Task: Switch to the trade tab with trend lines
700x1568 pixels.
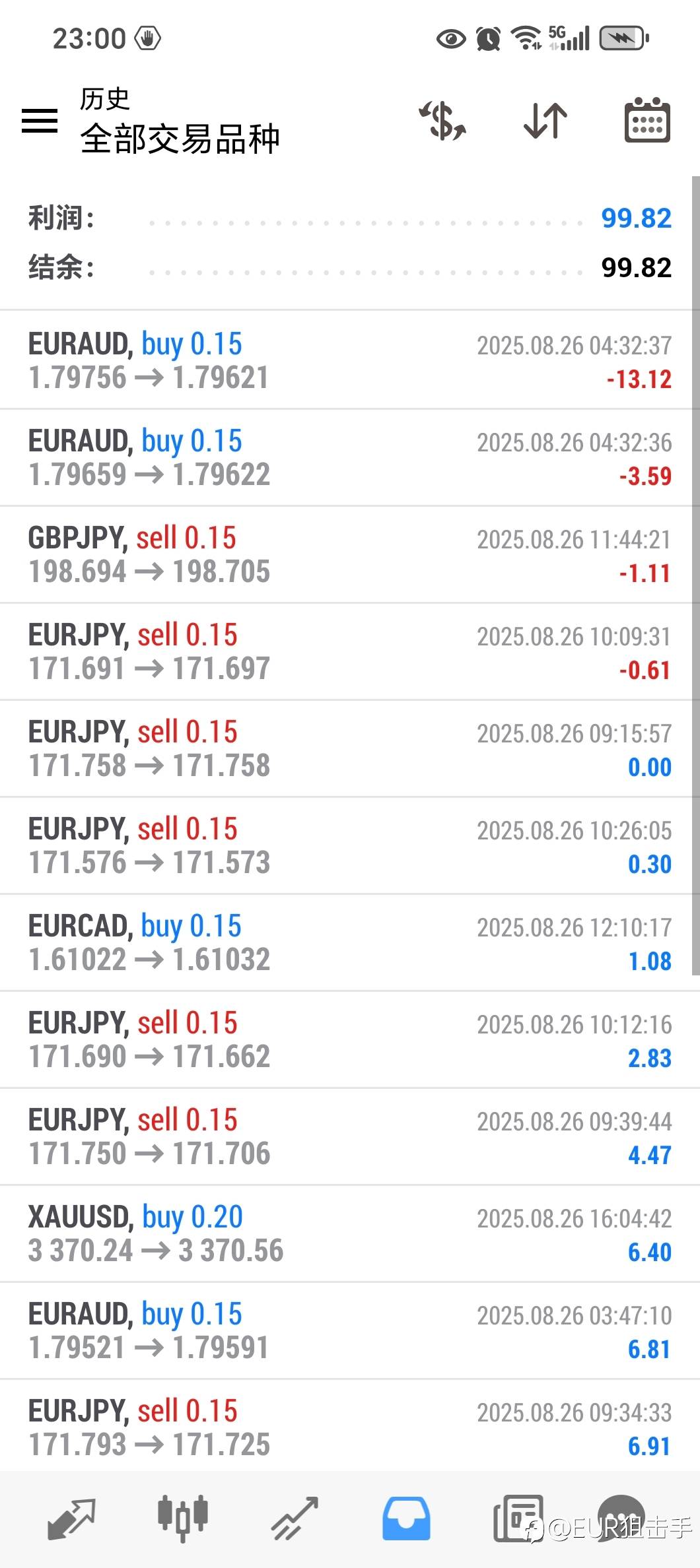Action: [x=295, y=1519]
